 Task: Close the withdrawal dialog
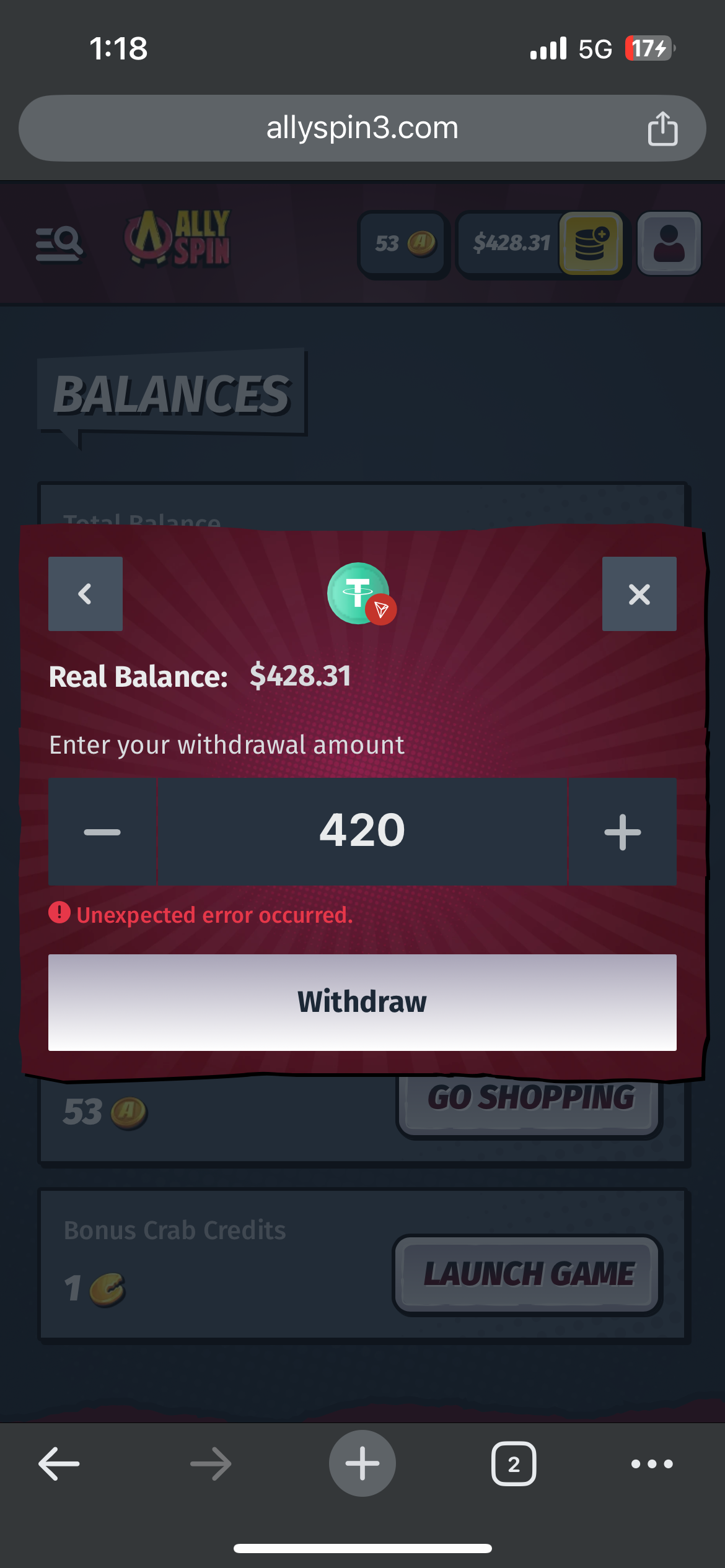[x=639, y=594]
